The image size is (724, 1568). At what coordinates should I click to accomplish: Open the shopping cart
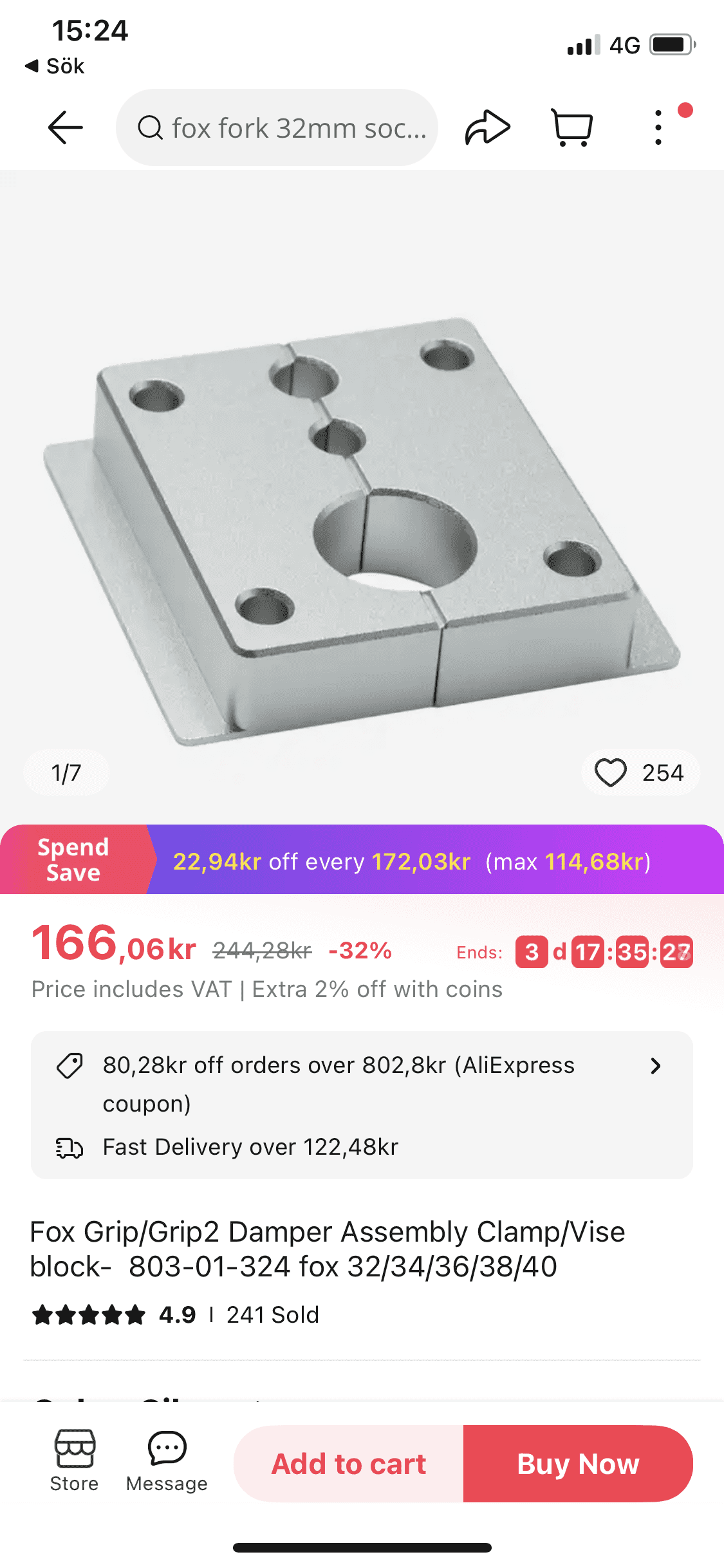click(x=572, y=127)
